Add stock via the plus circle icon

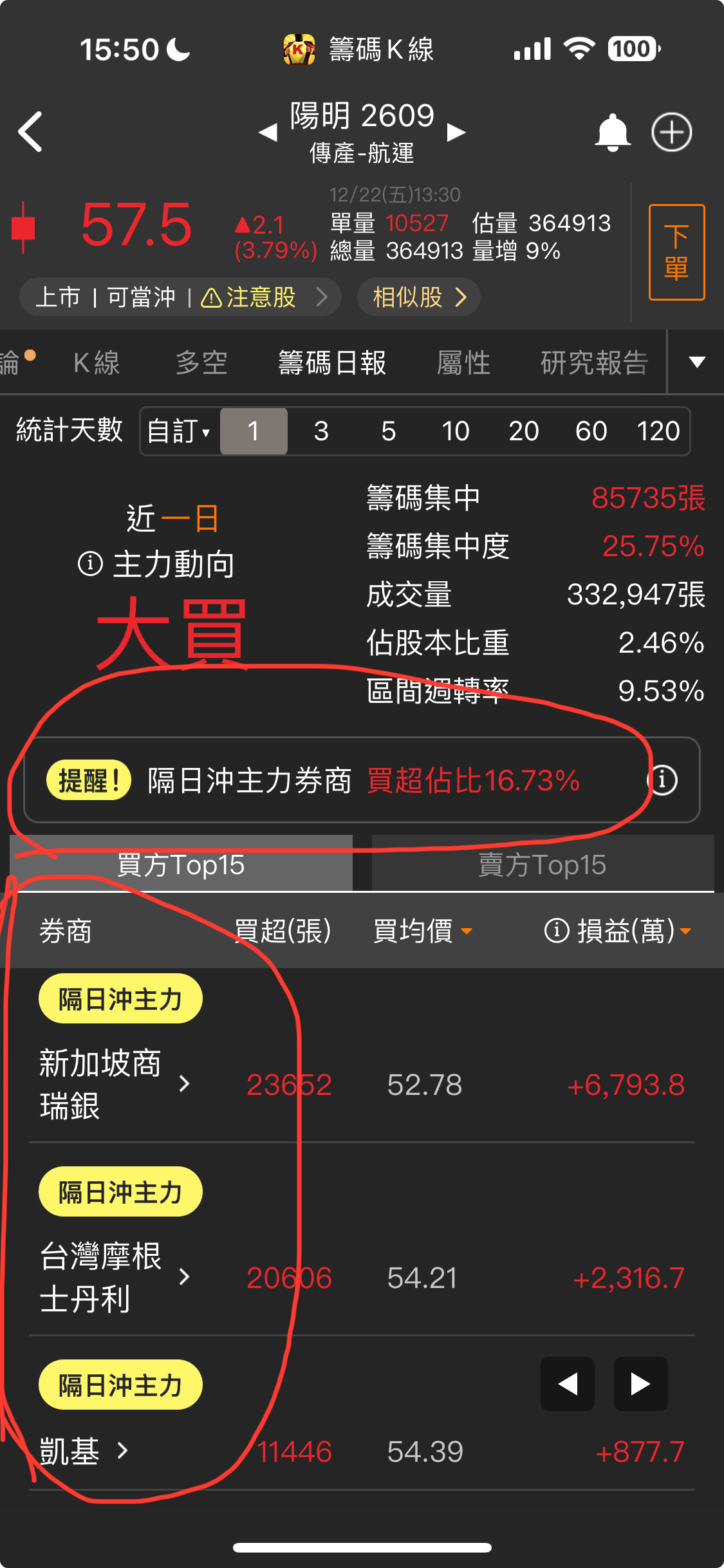(672, 133)
